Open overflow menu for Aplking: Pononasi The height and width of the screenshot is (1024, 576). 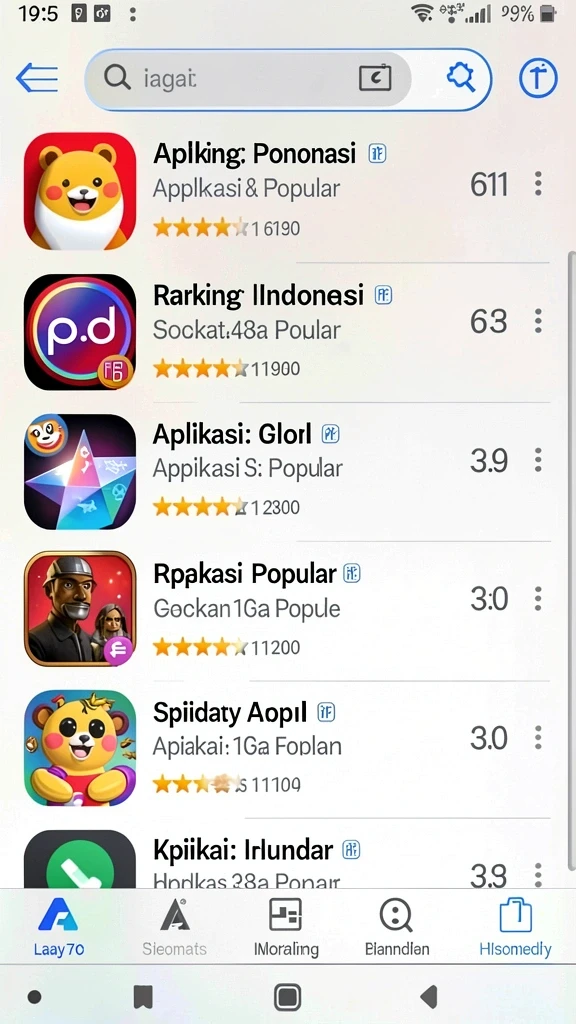(x=538, y=184)
